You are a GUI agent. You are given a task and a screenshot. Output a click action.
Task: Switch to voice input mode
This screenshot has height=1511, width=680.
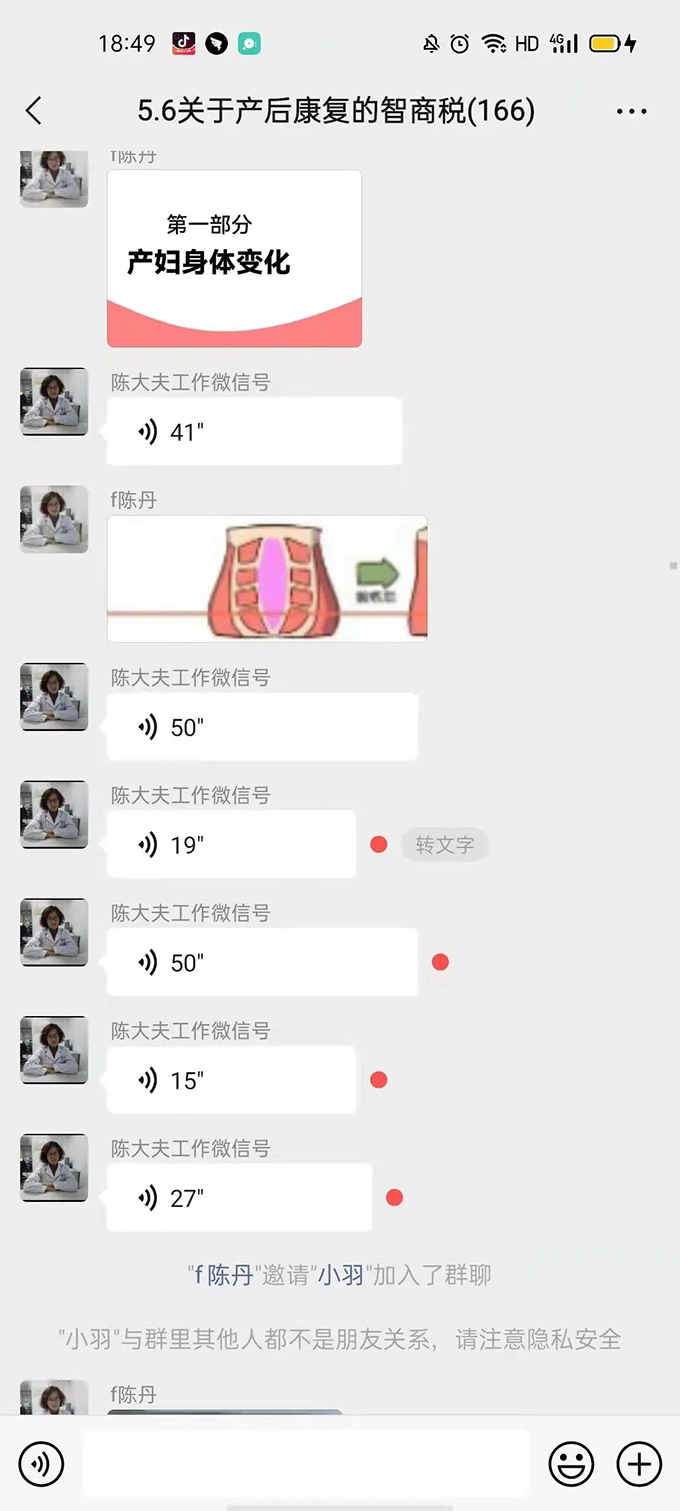[x=41, y=1465]
